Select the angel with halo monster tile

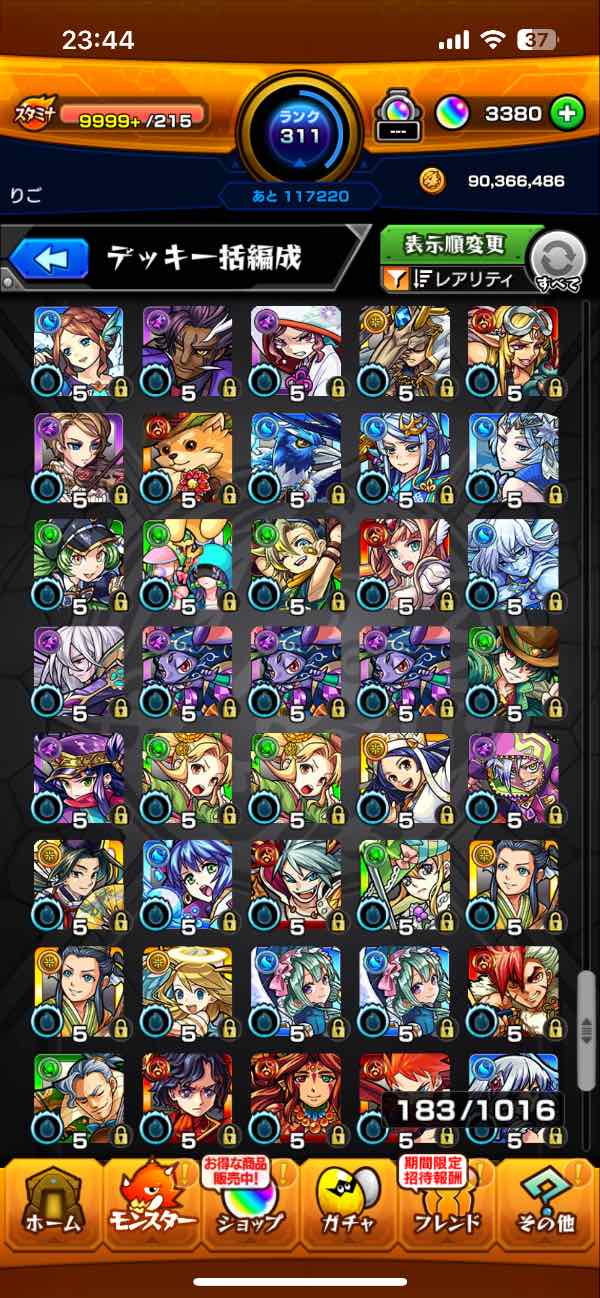tap(187, 991)
